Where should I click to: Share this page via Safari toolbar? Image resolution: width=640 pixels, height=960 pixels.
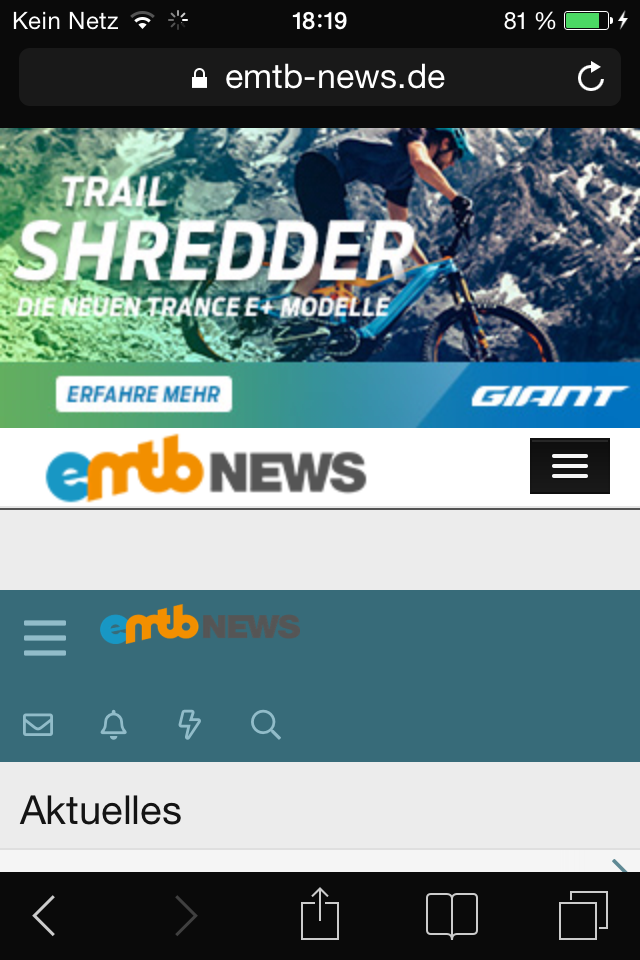pos(320,915)
